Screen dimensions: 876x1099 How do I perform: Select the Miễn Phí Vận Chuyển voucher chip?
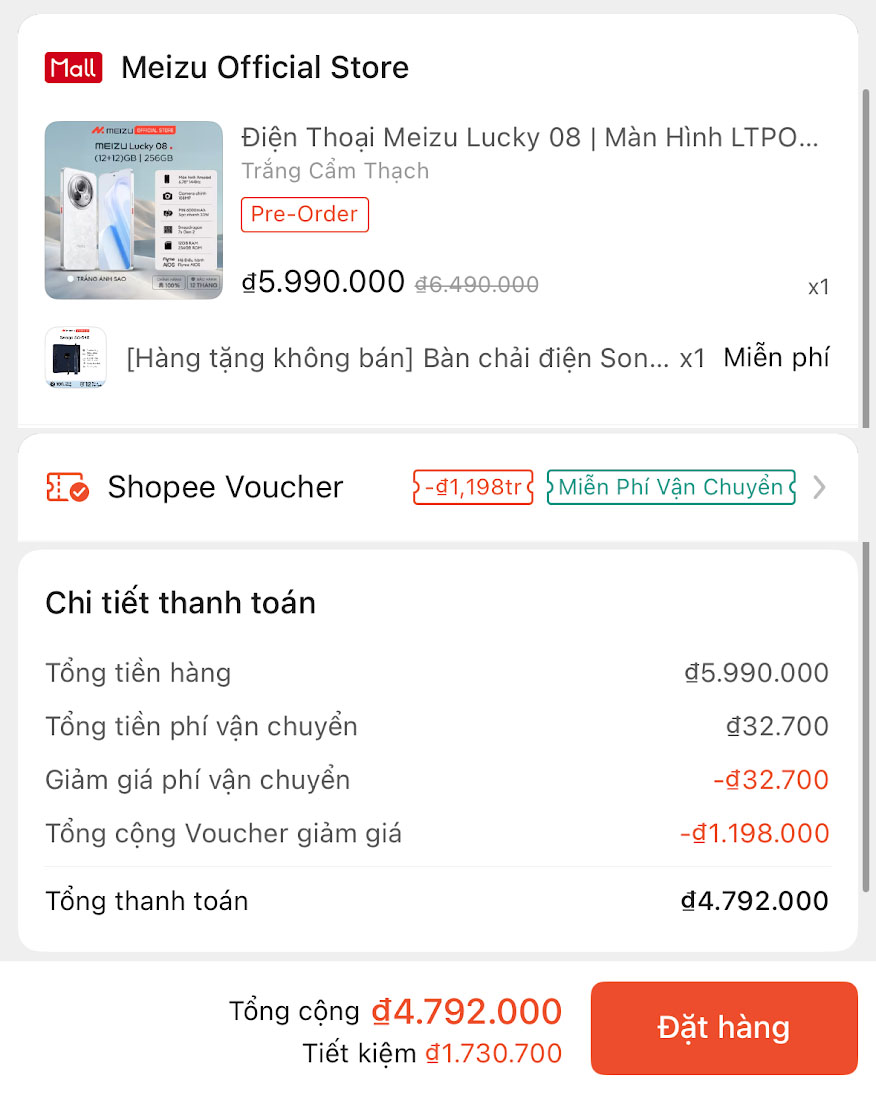pyautogui.click(x=670, y=487)
